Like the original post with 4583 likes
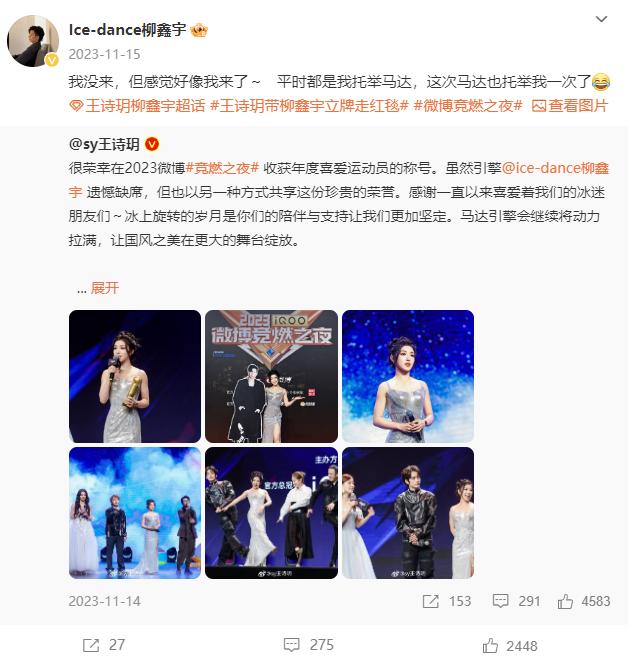Screen dimensions: 628x664 pos(584,601)
